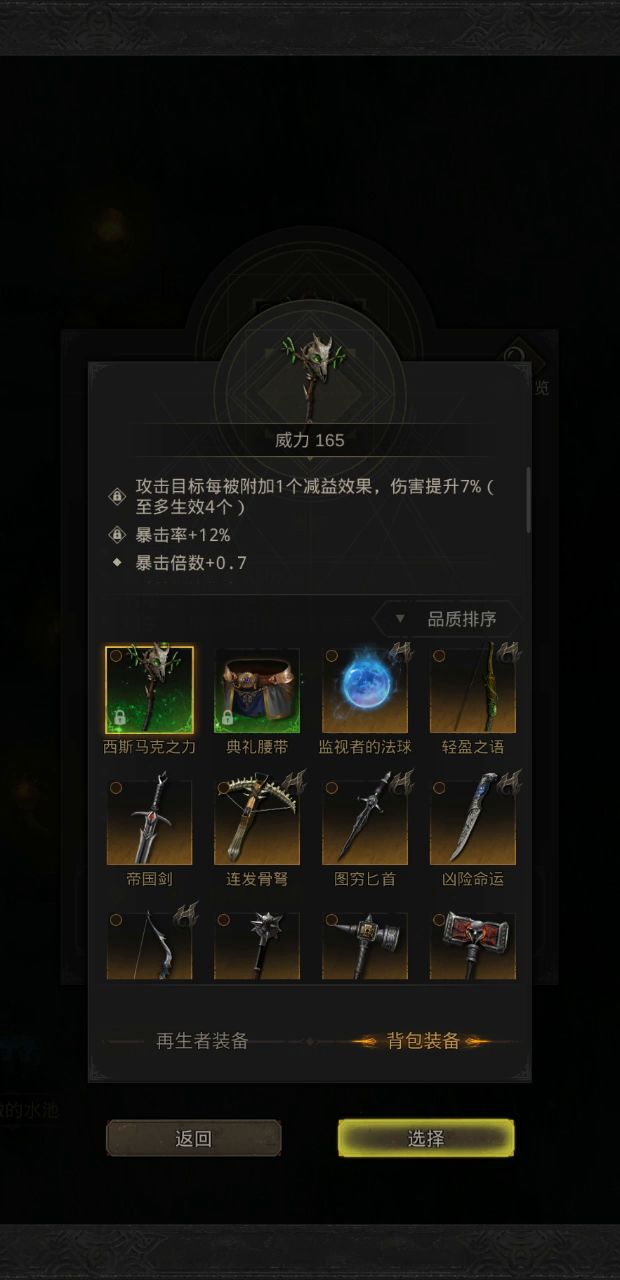
Task: Confirm with the 选择 button
Action: point(426,1138)
